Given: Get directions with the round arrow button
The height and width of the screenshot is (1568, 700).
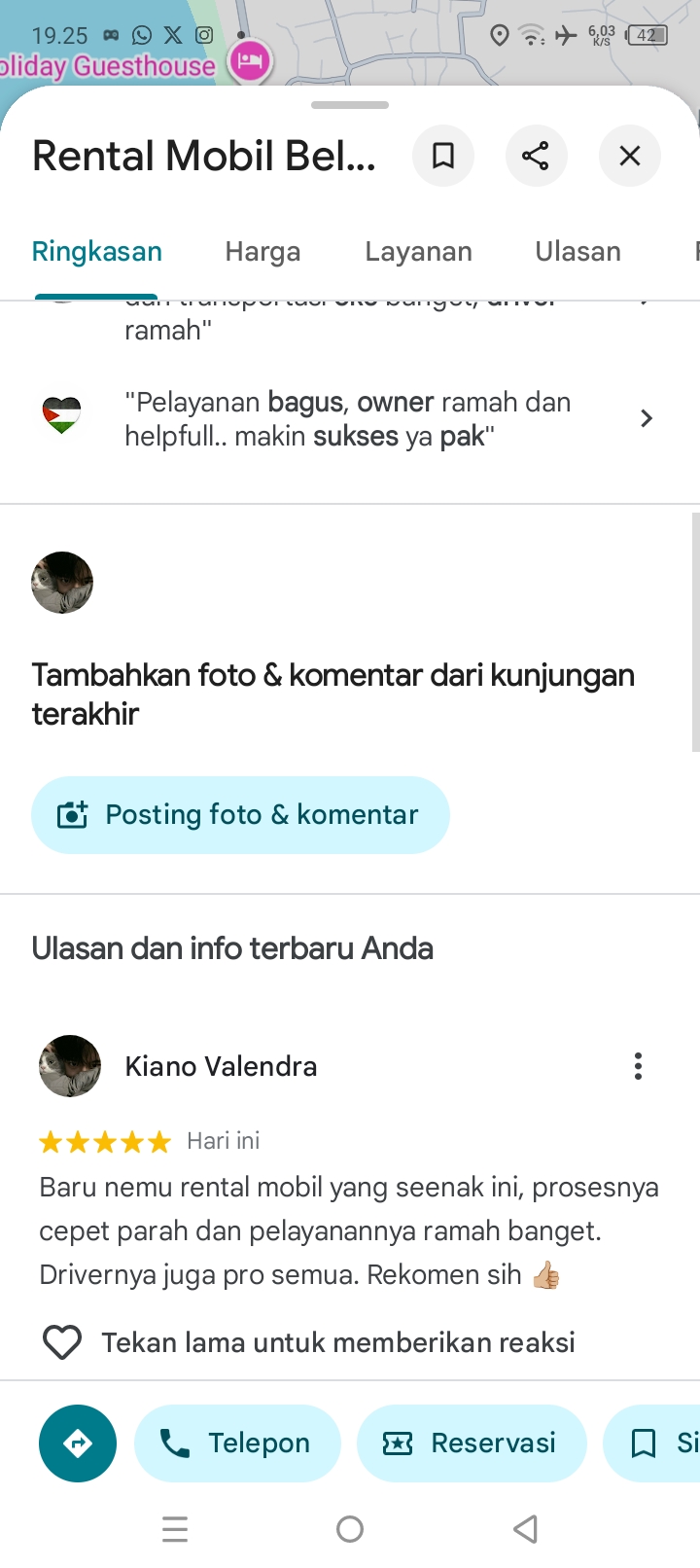Looking at the screenshot, I should pos(78,1443).
